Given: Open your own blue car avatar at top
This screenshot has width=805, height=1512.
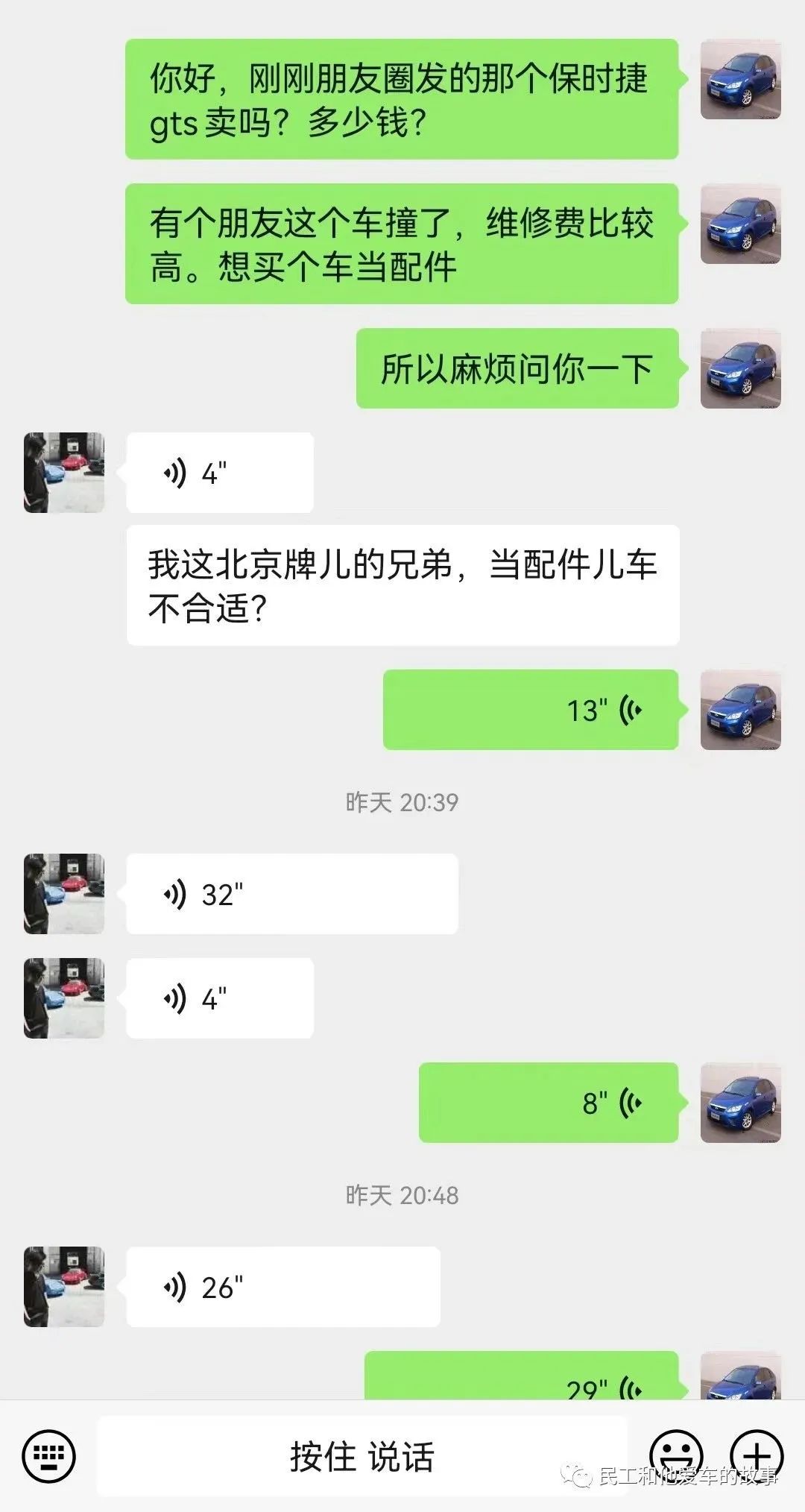Looking at the screenshot, I should [740, 82].
